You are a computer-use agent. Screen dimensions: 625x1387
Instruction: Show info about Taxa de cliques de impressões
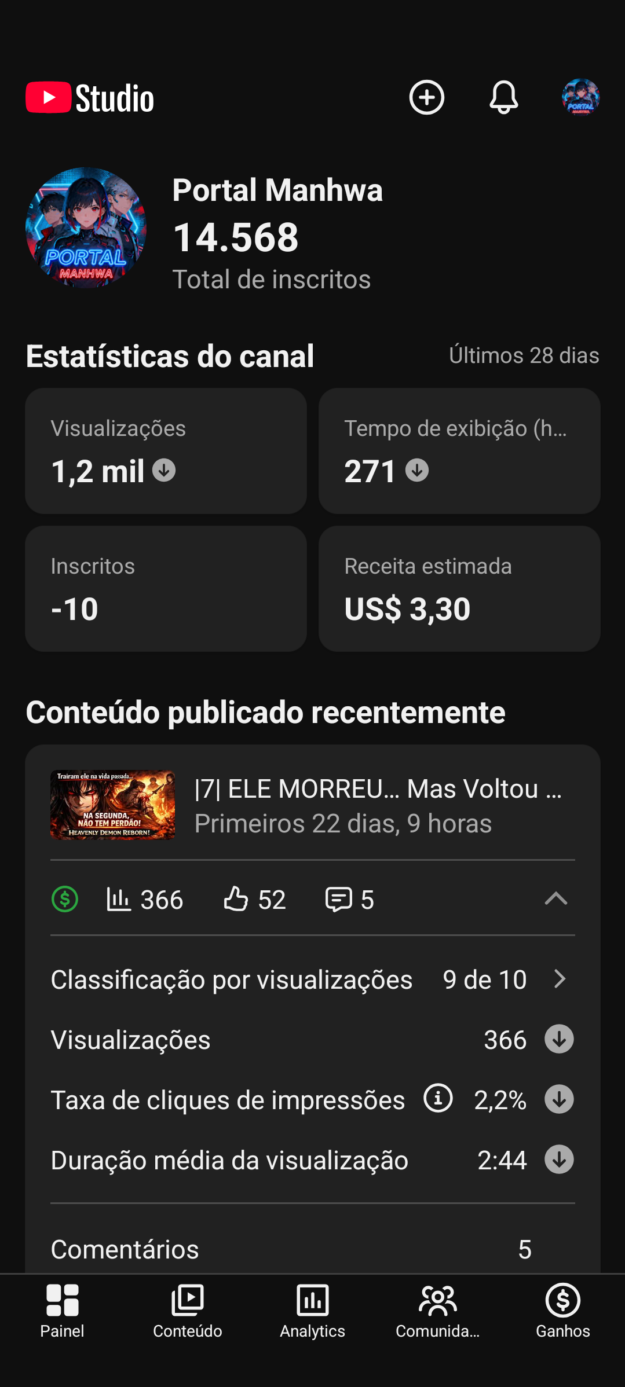pyautogui.click(x=438, y=1100)
